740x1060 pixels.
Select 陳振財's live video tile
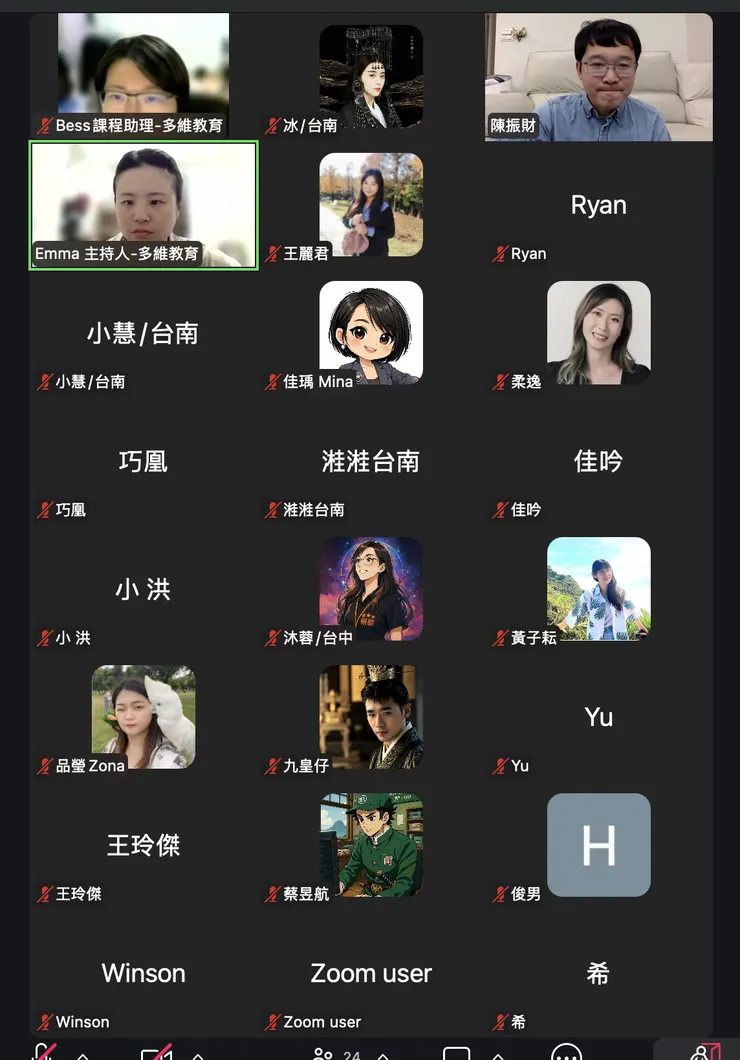[598, 76]
